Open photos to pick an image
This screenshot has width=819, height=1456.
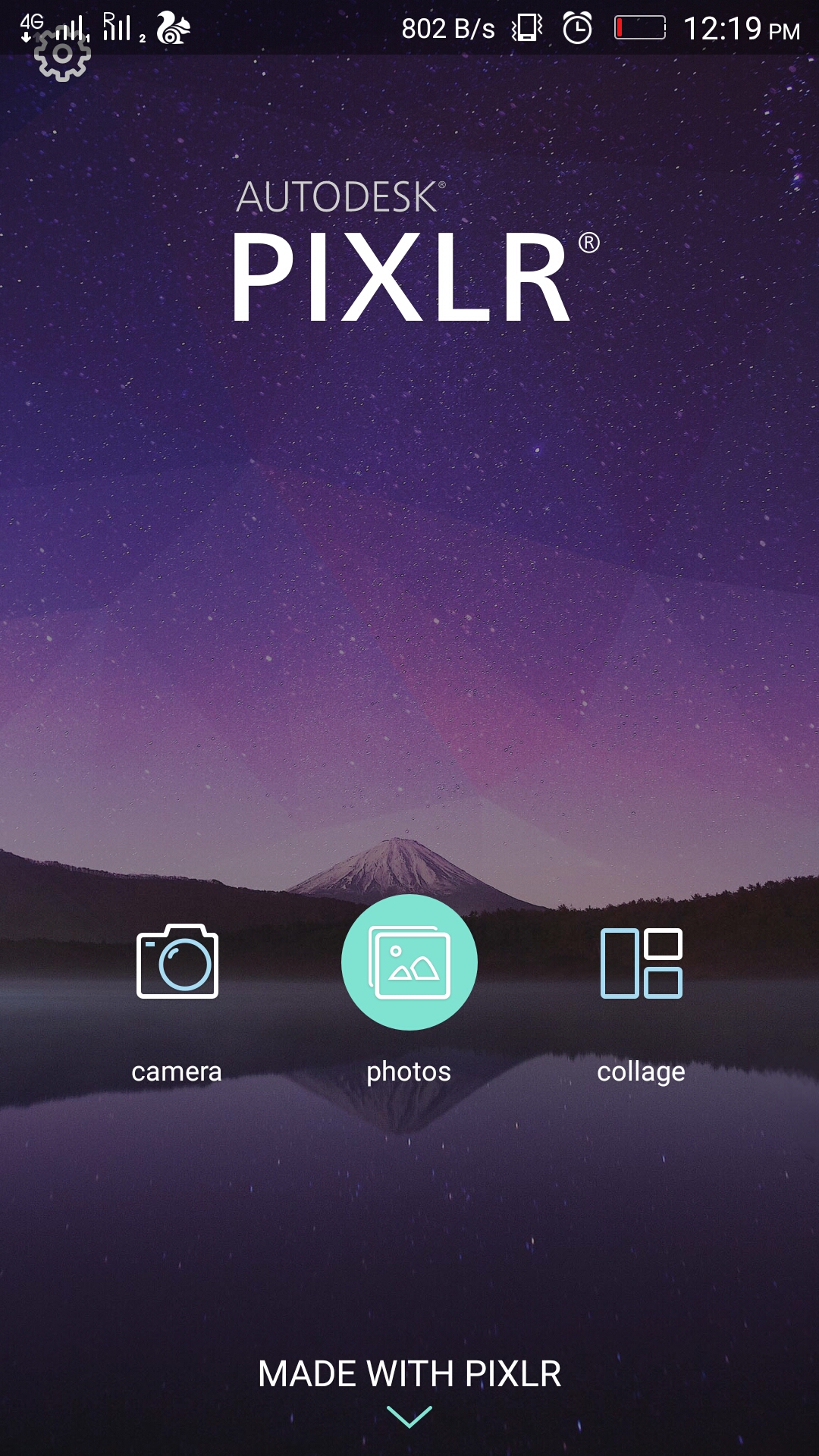[409, 962]
